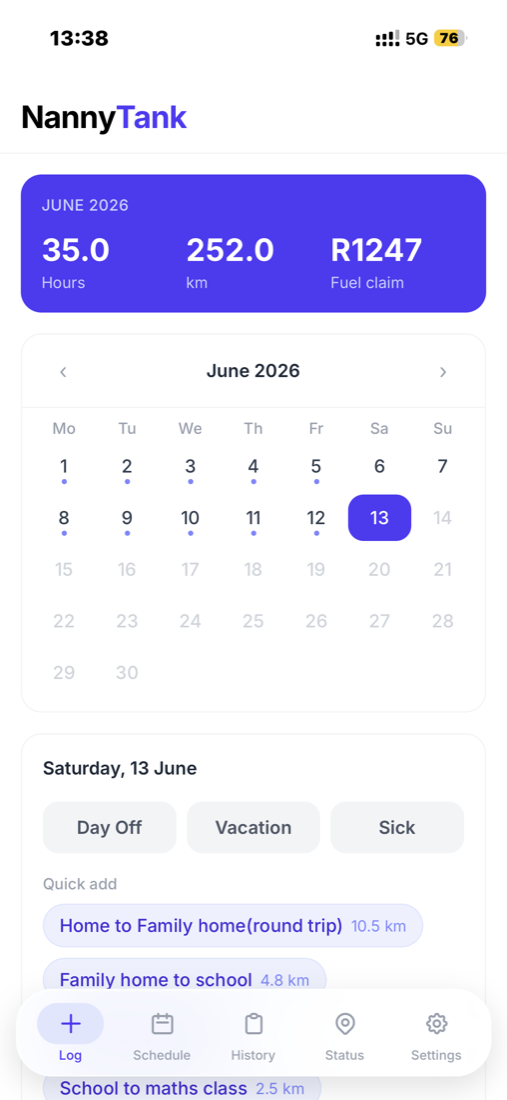
Task: Go to the next month in the calendar
Action: pos(442,372)
